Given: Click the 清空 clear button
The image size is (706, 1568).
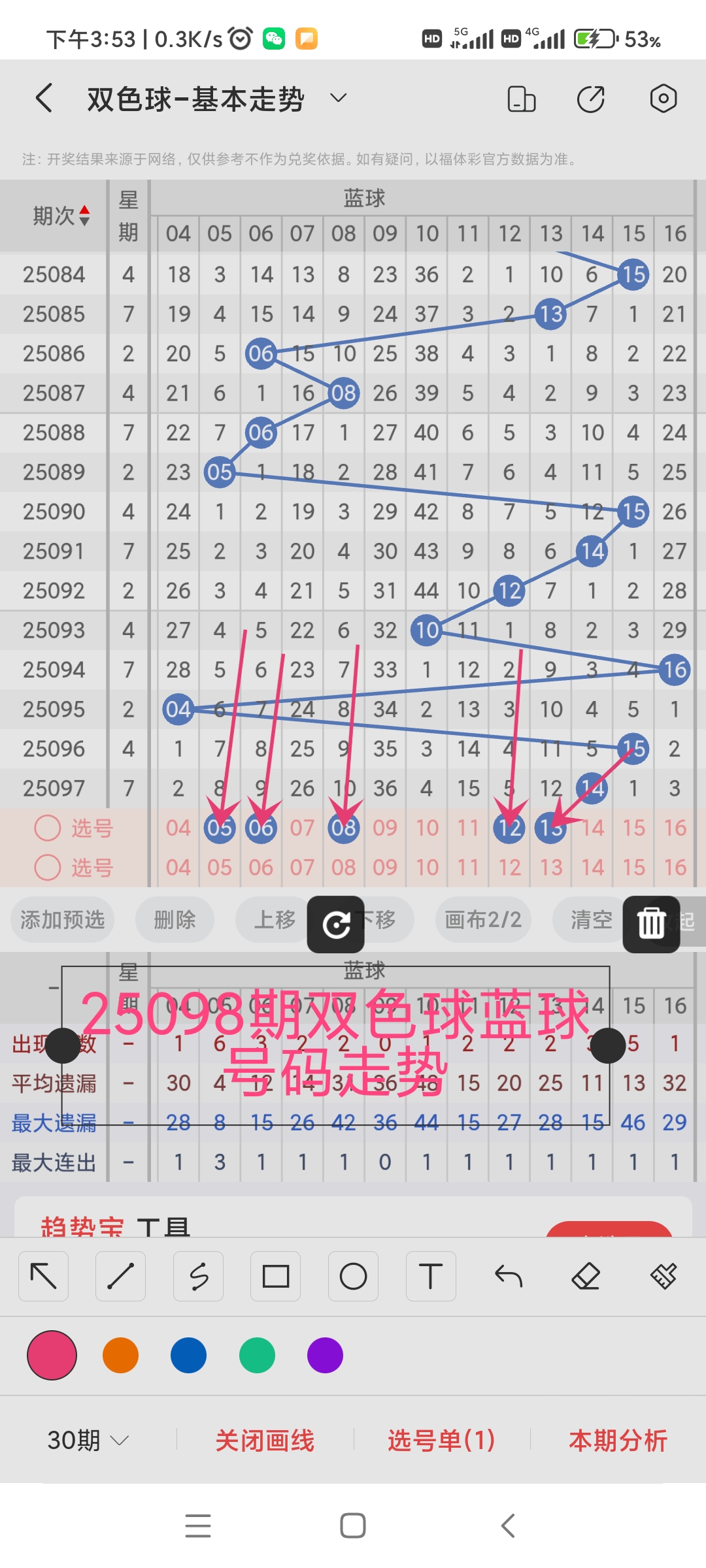Looking at the screenshot, I should [x=589, y=920].
